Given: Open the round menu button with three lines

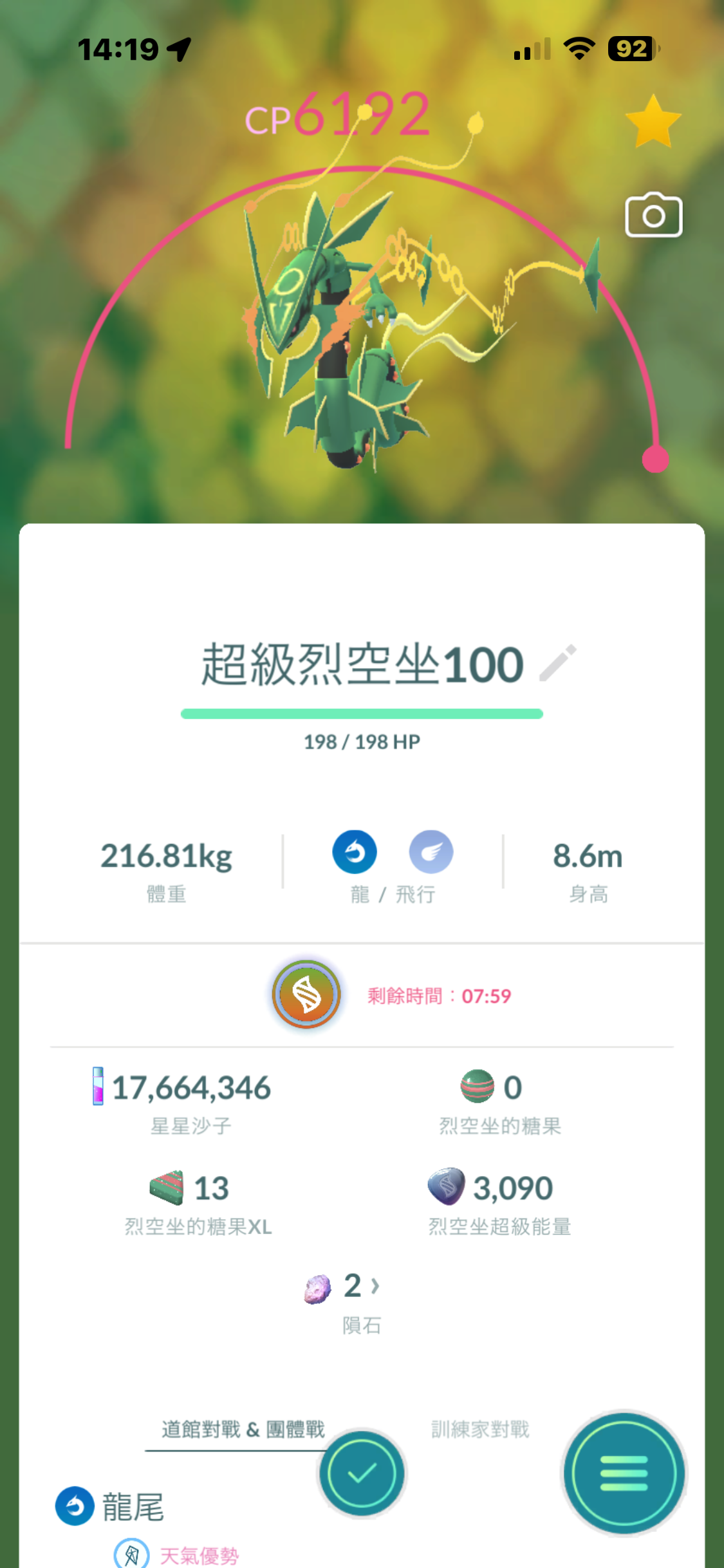Looking at the screenshot, I should tap(624, 1473).
